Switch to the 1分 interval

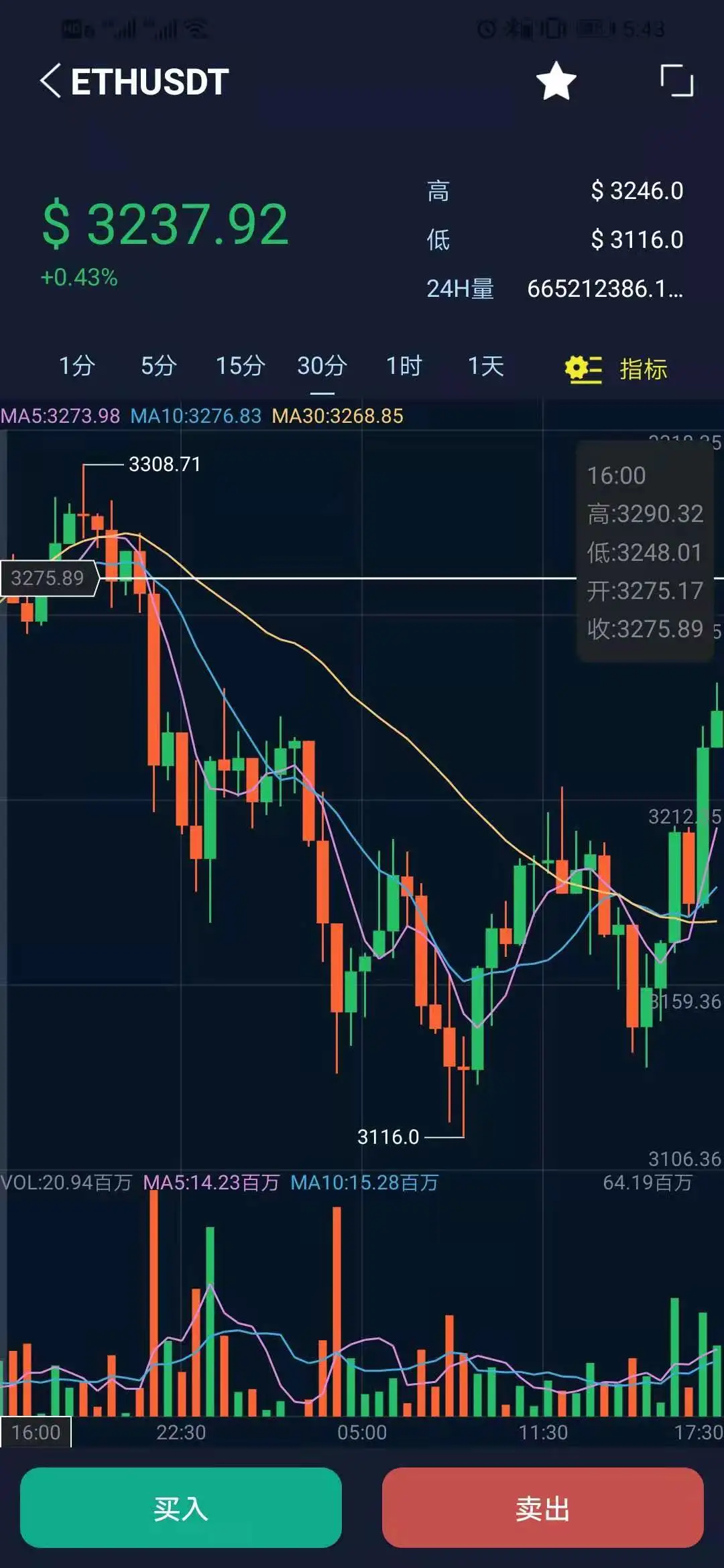point(76,366)
